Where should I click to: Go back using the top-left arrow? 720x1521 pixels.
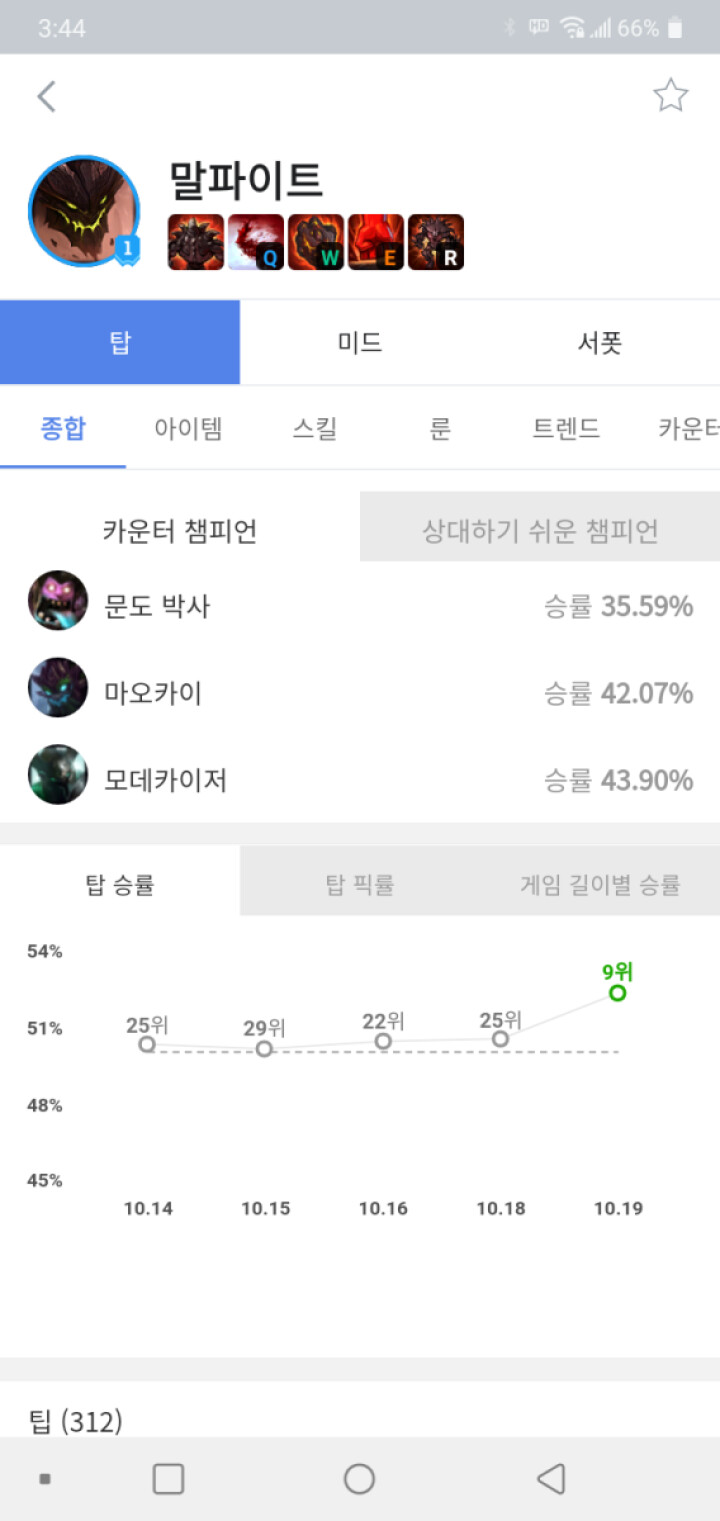[46, 97]
